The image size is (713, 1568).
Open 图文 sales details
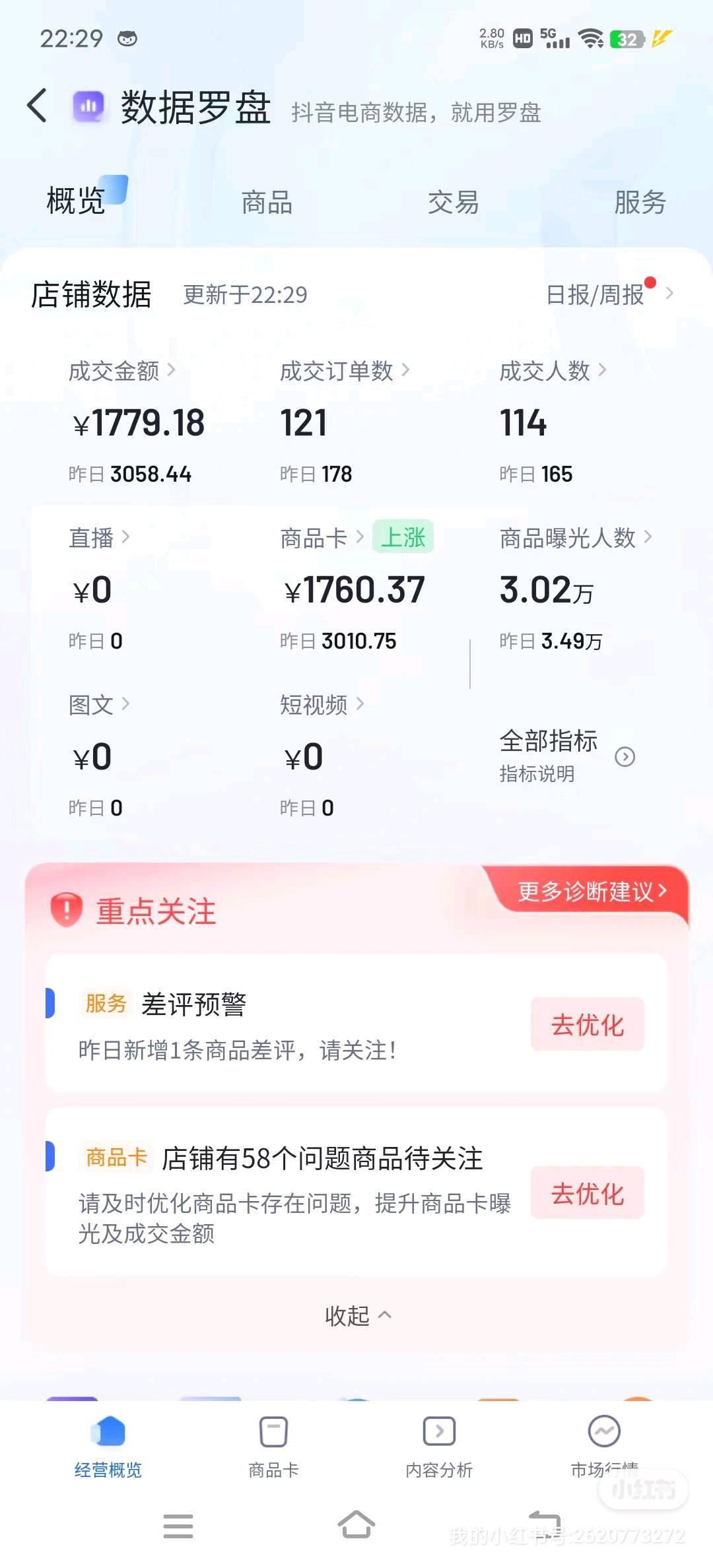coord(99,705)
